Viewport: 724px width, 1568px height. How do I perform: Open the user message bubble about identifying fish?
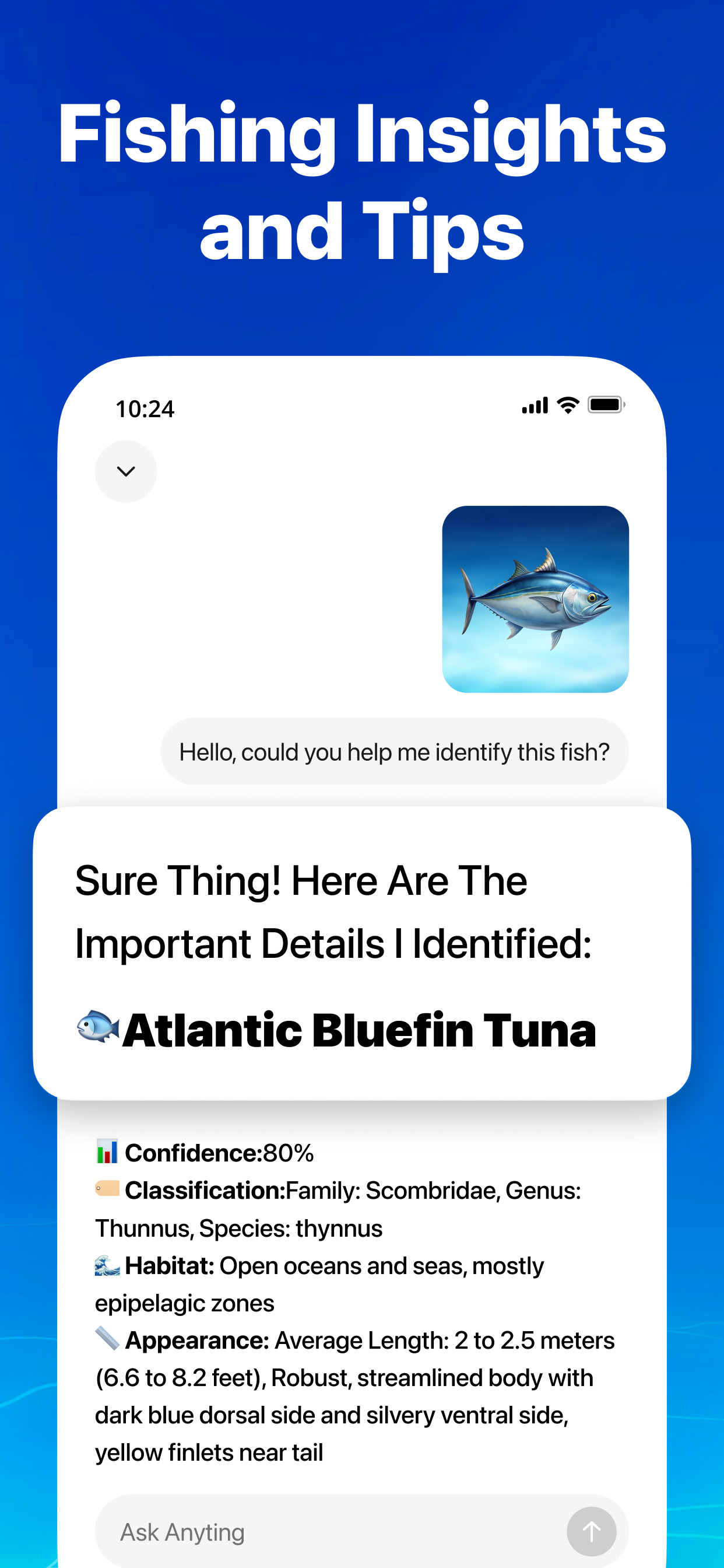point(393,751)
